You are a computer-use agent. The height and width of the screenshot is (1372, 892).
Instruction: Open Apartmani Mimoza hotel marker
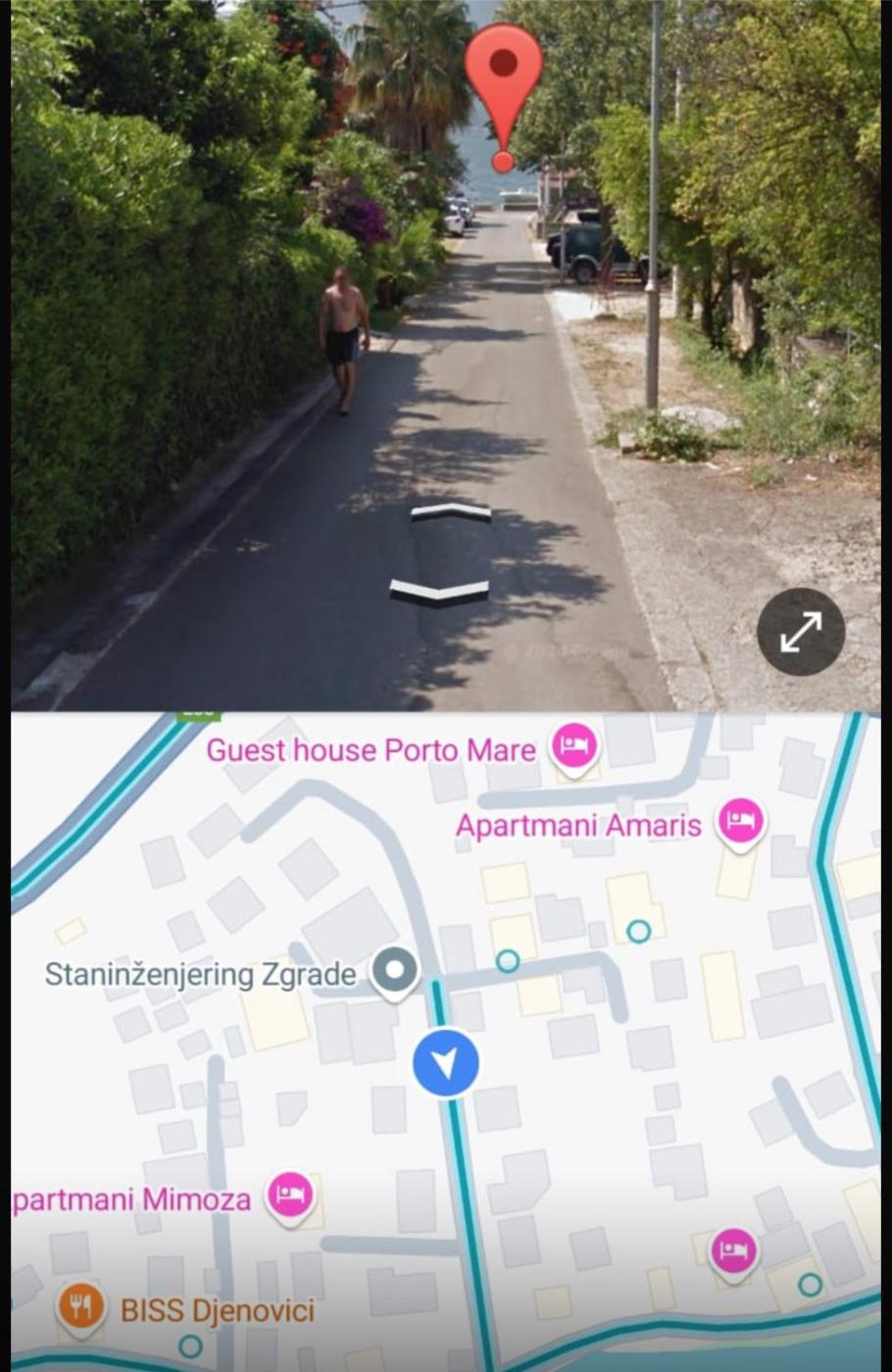tap(291, 1197)
